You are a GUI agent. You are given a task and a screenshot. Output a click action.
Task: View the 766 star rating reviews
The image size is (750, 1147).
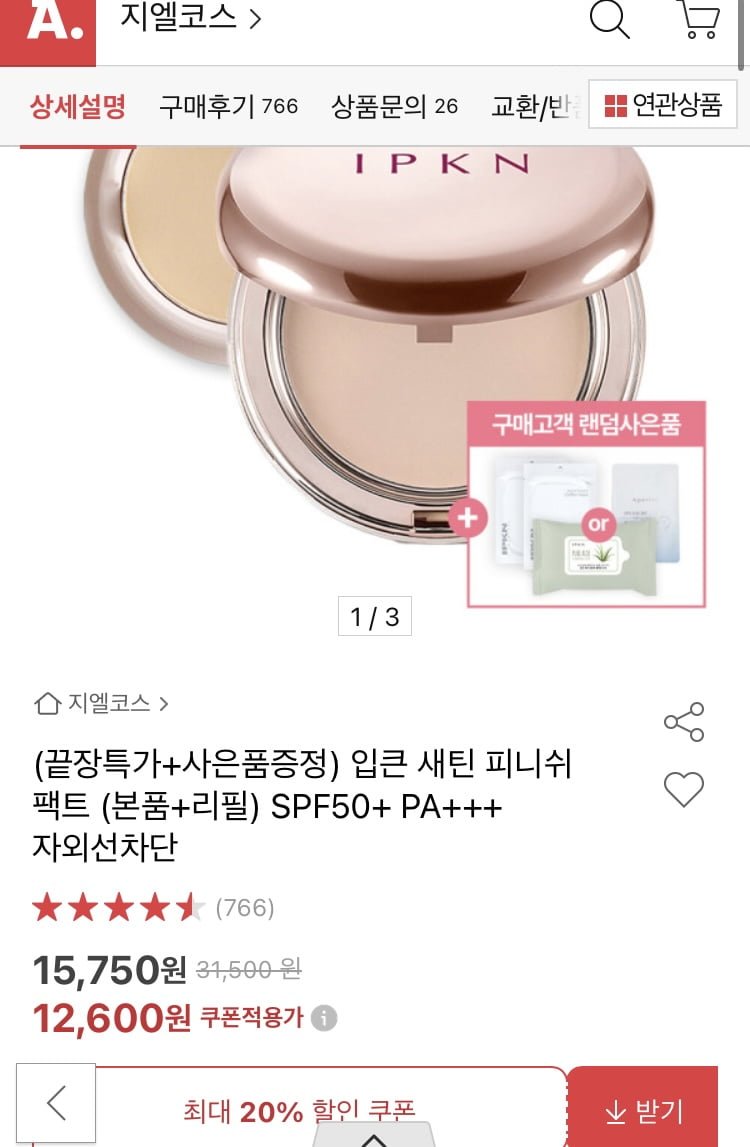tap(154, 908)
